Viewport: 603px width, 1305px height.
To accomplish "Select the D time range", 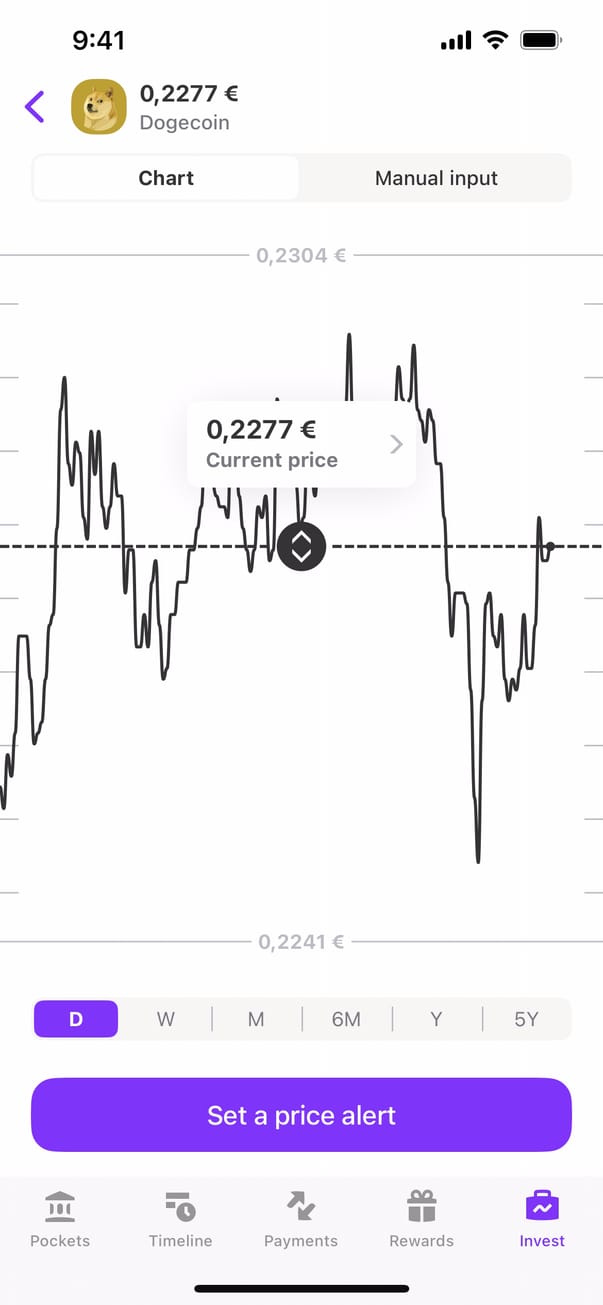I will [x=76, y=1019].
